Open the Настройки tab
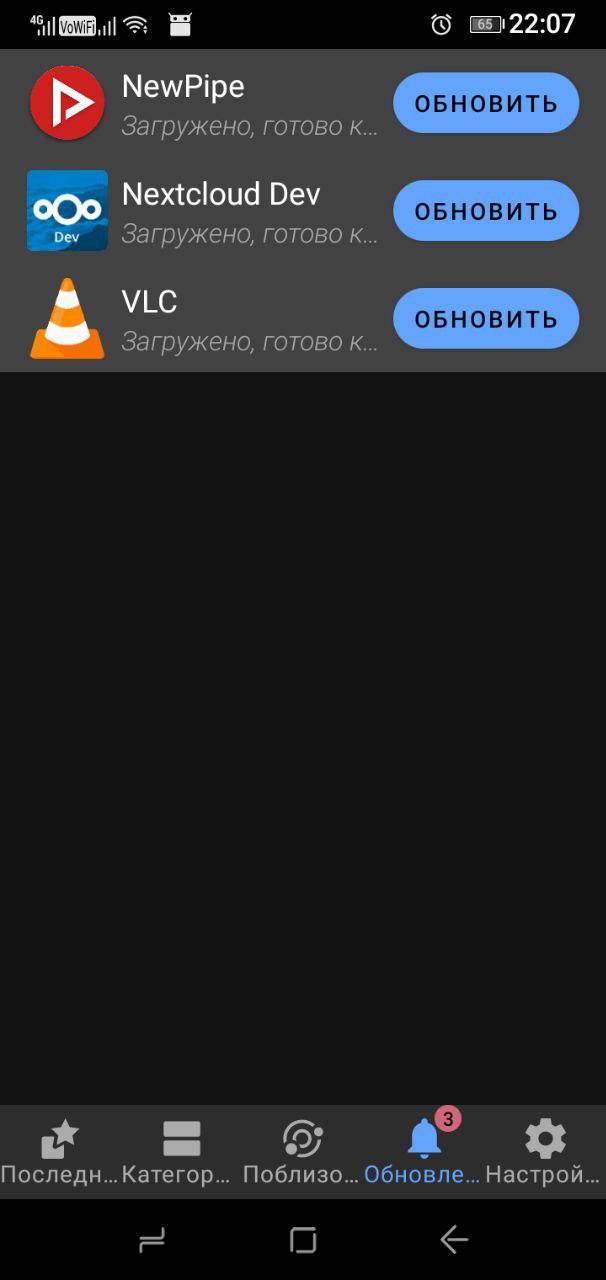This screenshot has width=606, height=1280. pos(544,1152)
